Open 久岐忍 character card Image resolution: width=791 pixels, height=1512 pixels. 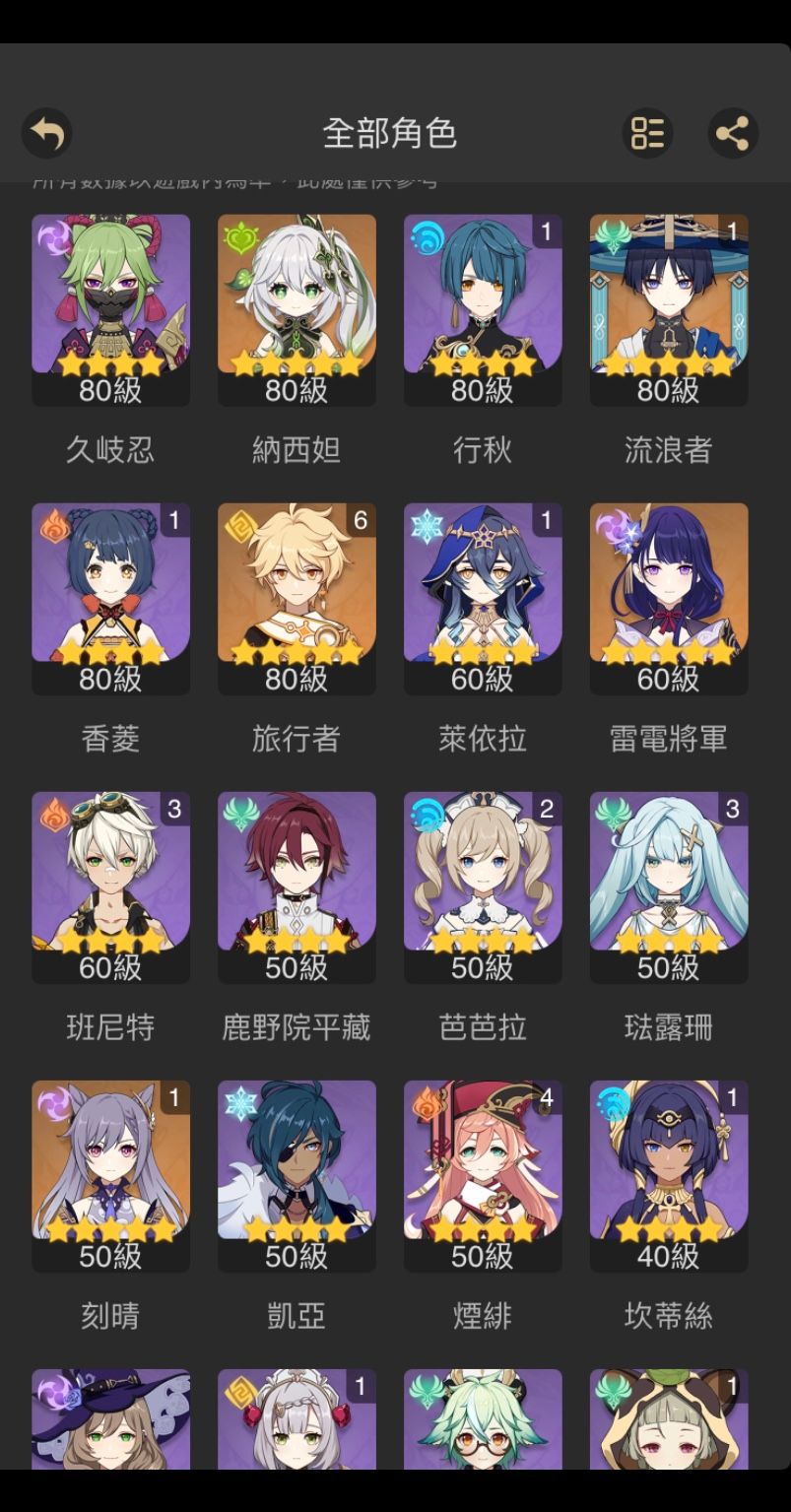(x=110, y=309)
